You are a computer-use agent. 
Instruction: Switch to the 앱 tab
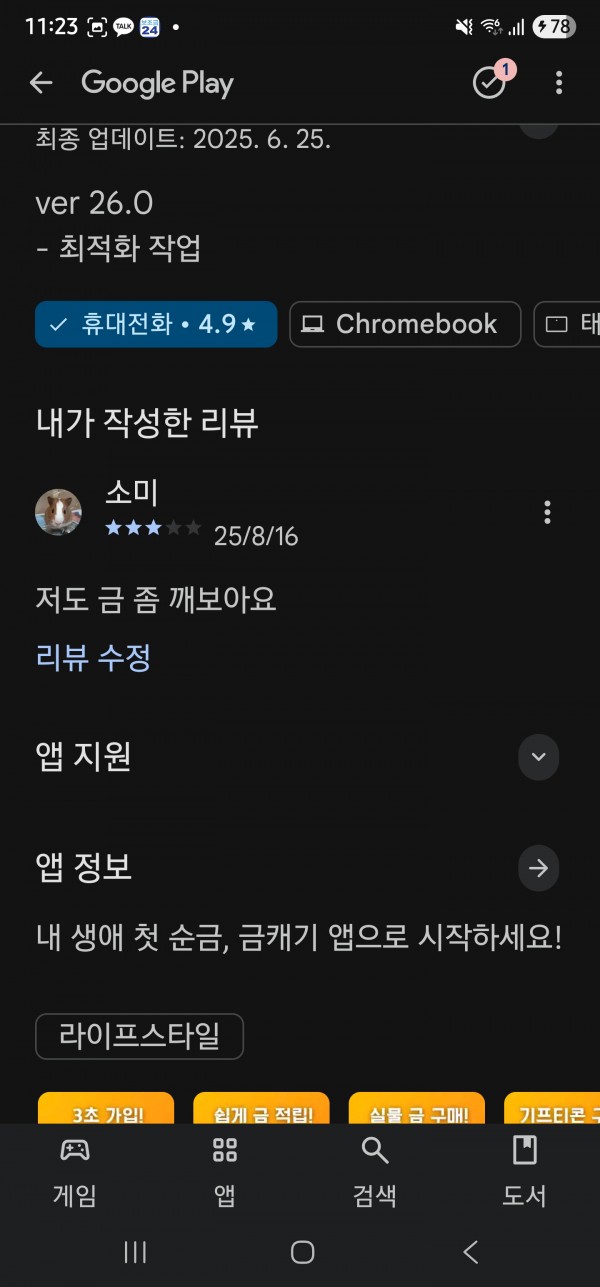pos(225,1171)
